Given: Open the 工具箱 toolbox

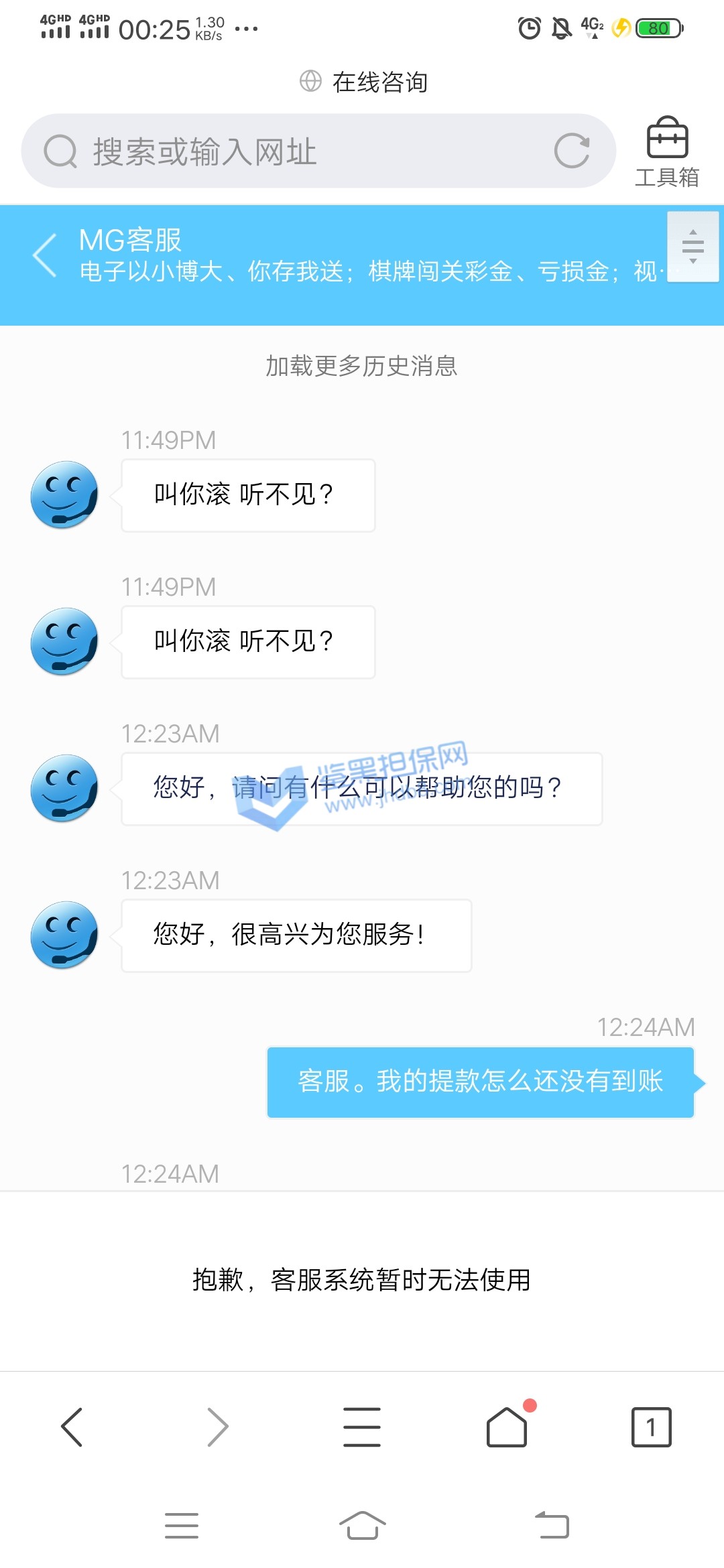Looking at the screenshot, I should pos(667,151).
